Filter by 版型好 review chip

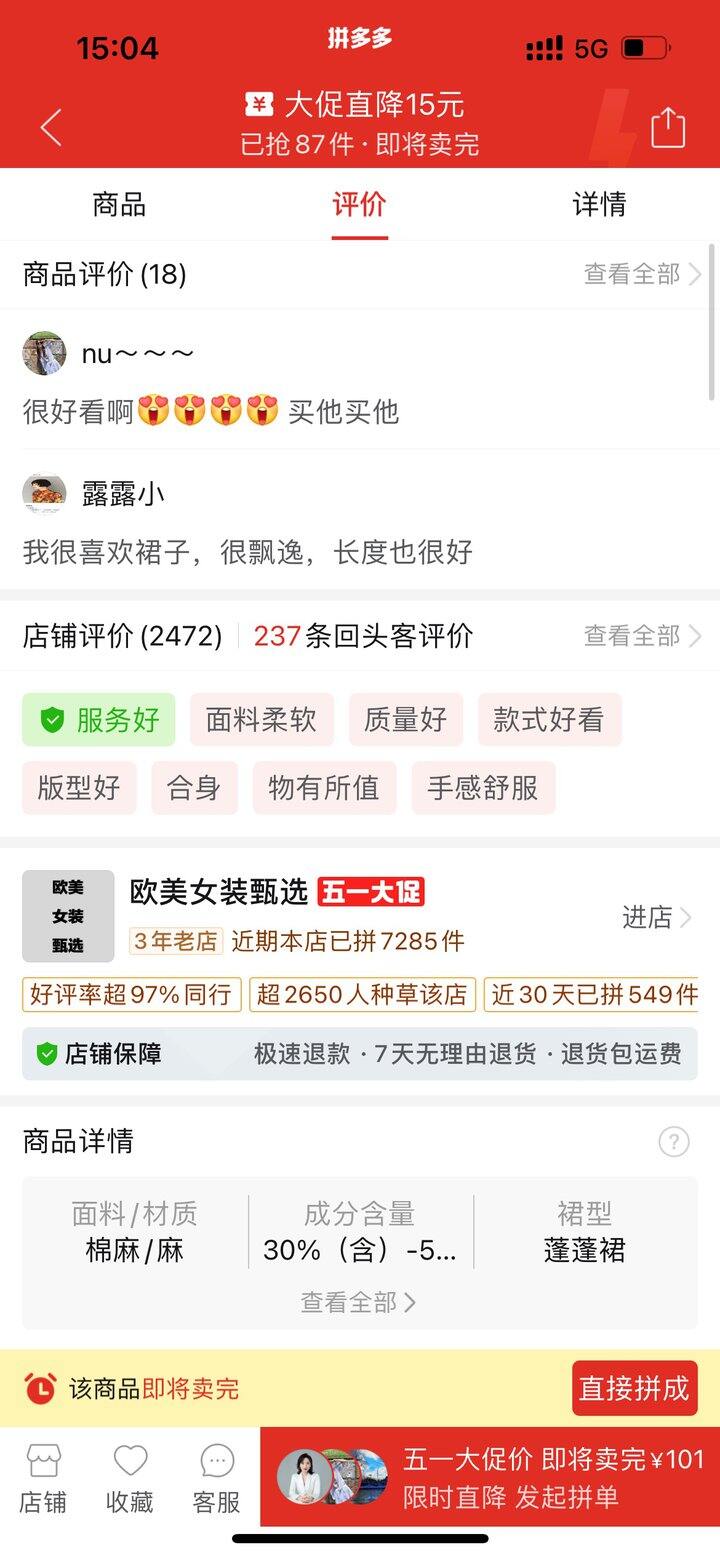pos(79,788)
